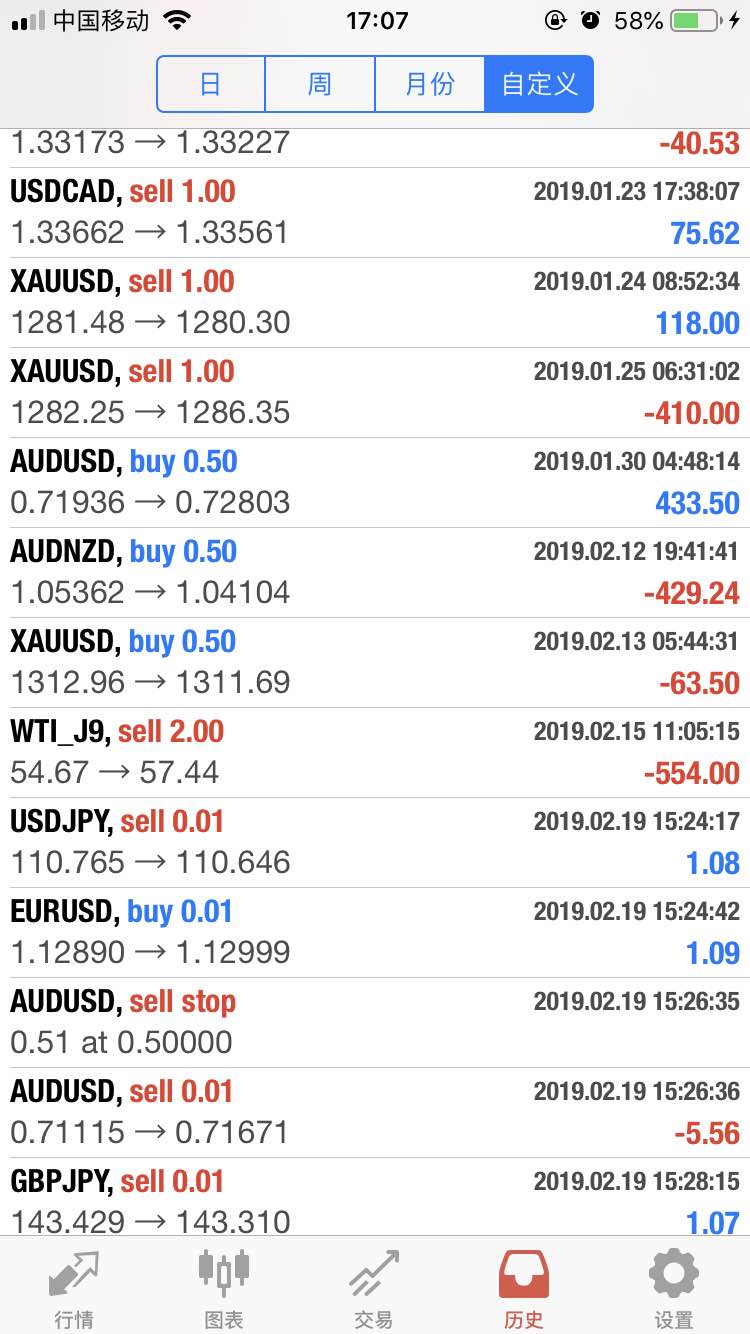This screenshot has height=1334, width=750.
Task: Switch to the 交易 trade tab
Action: point(374,1288)
